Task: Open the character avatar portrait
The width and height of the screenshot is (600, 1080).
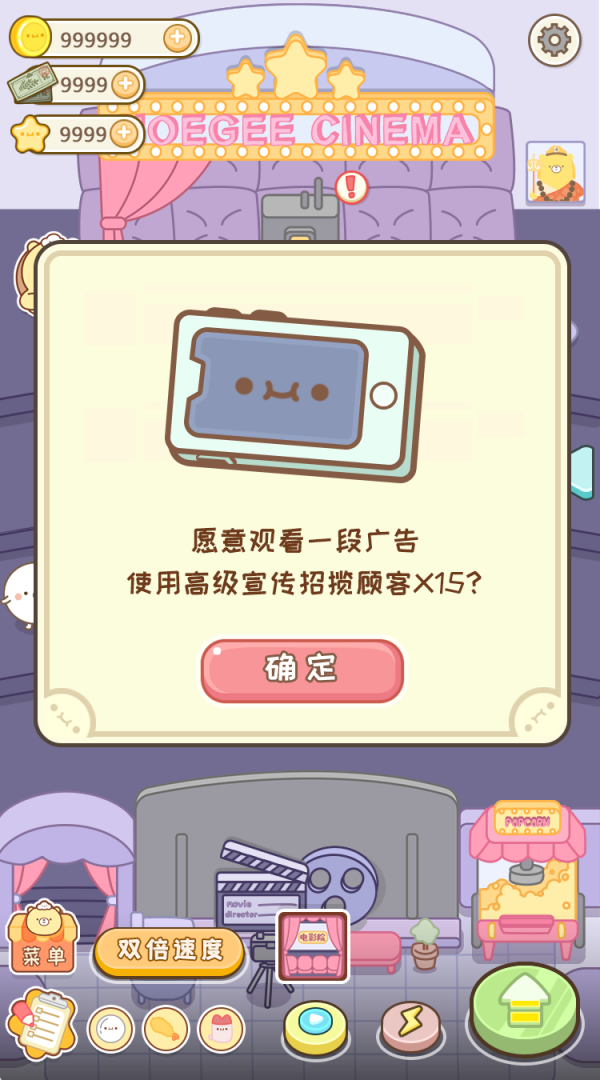Action: 555,172
